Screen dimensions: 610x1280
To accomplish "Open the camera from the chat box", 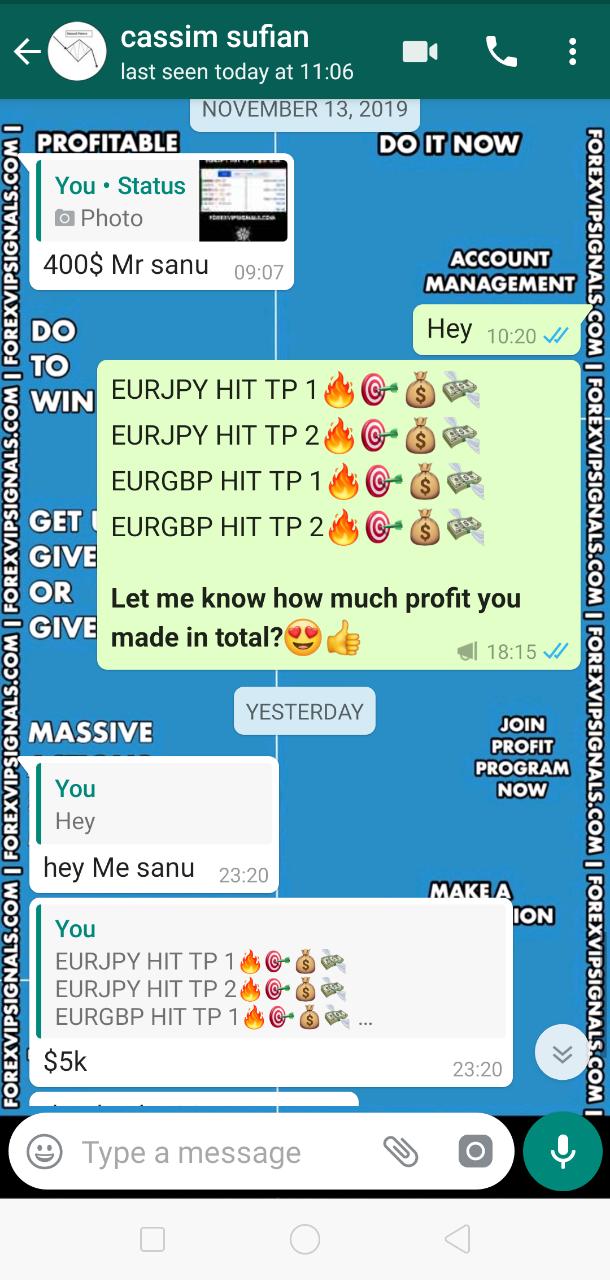I will click(x=475, y=1152).
